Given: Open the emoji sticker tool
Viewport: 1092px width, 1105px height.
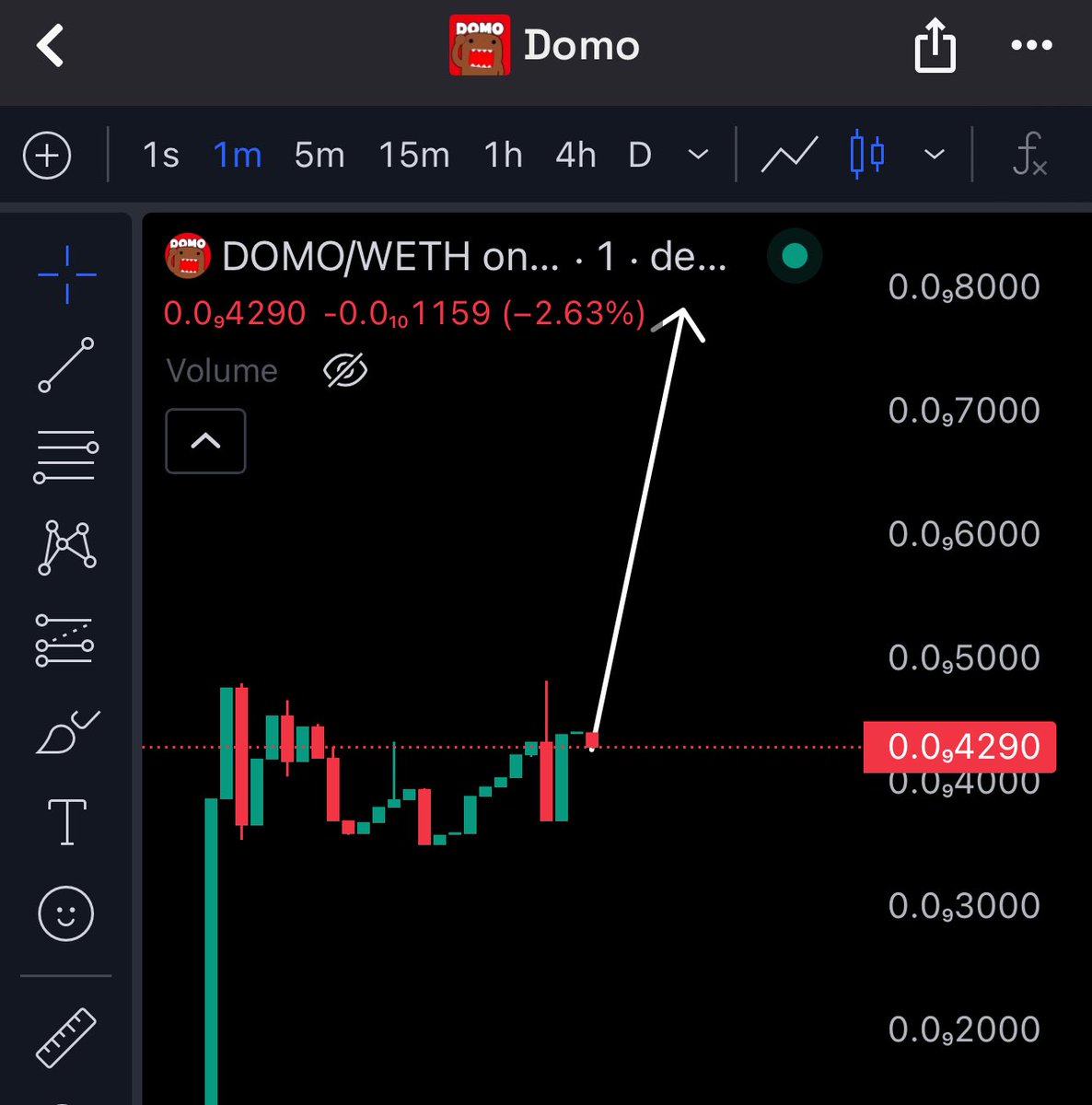Looking at the screenshot, I should (x=65, y=913).
